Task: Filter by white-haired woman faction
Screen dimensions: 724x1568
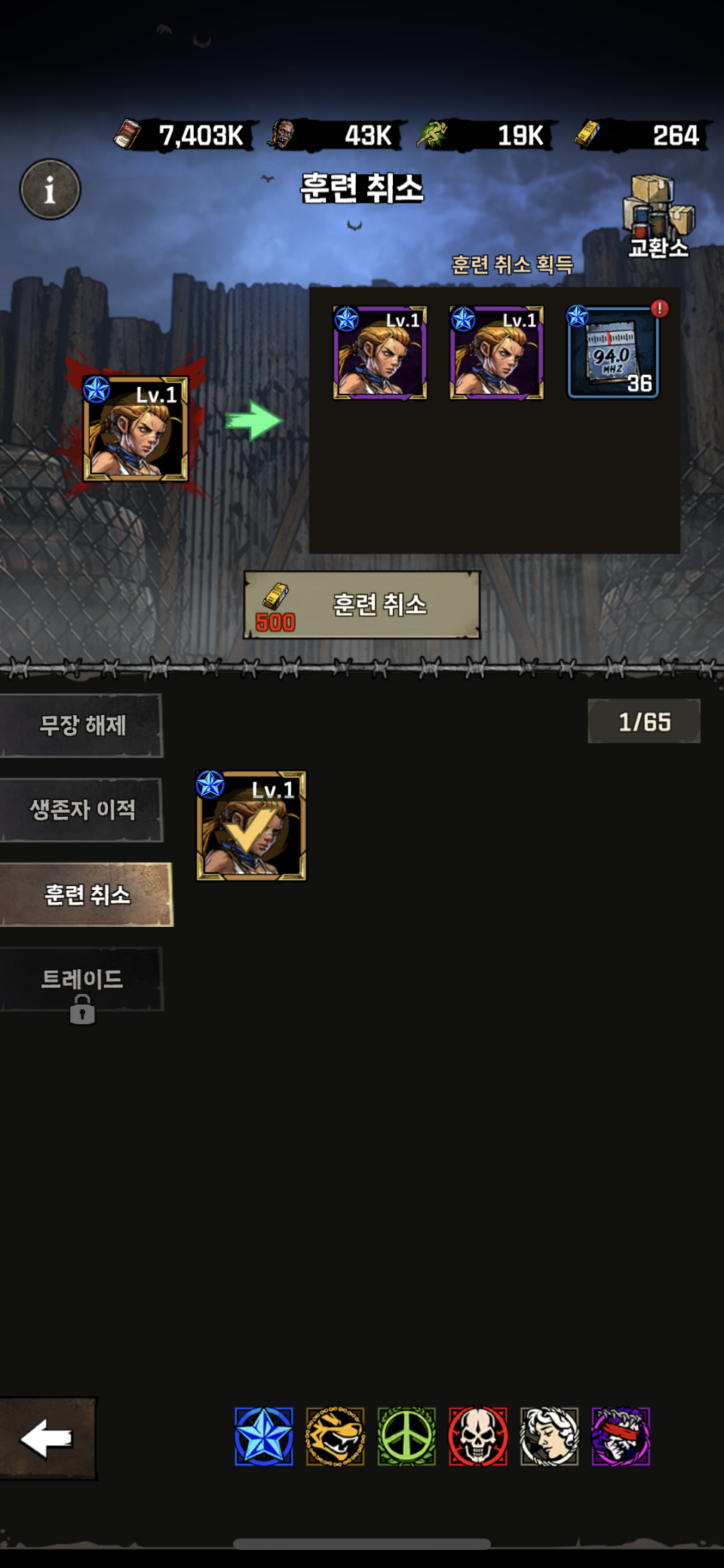Action: [549, 1436]
